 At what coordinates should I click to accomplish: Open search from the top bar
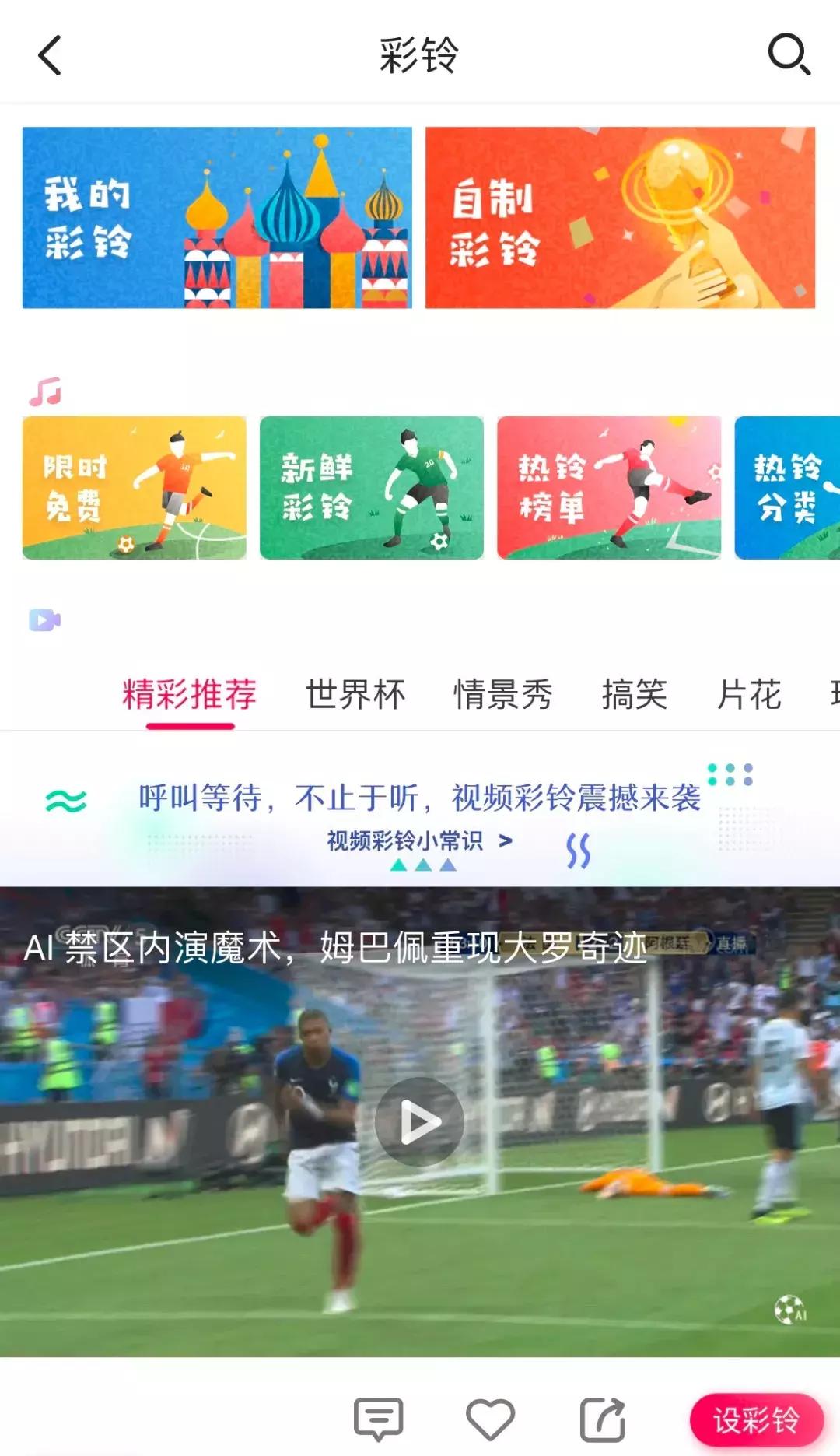point(789,56)
